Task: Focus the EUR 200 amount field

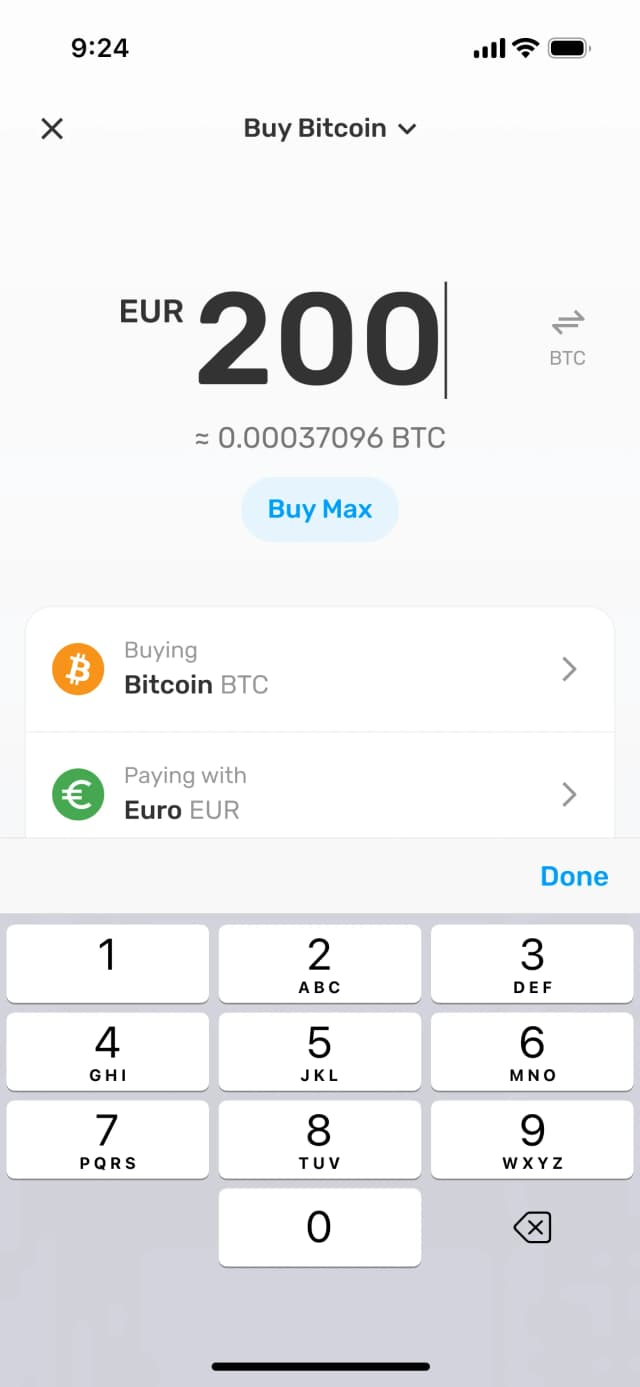Action: [x=318, y=340]
